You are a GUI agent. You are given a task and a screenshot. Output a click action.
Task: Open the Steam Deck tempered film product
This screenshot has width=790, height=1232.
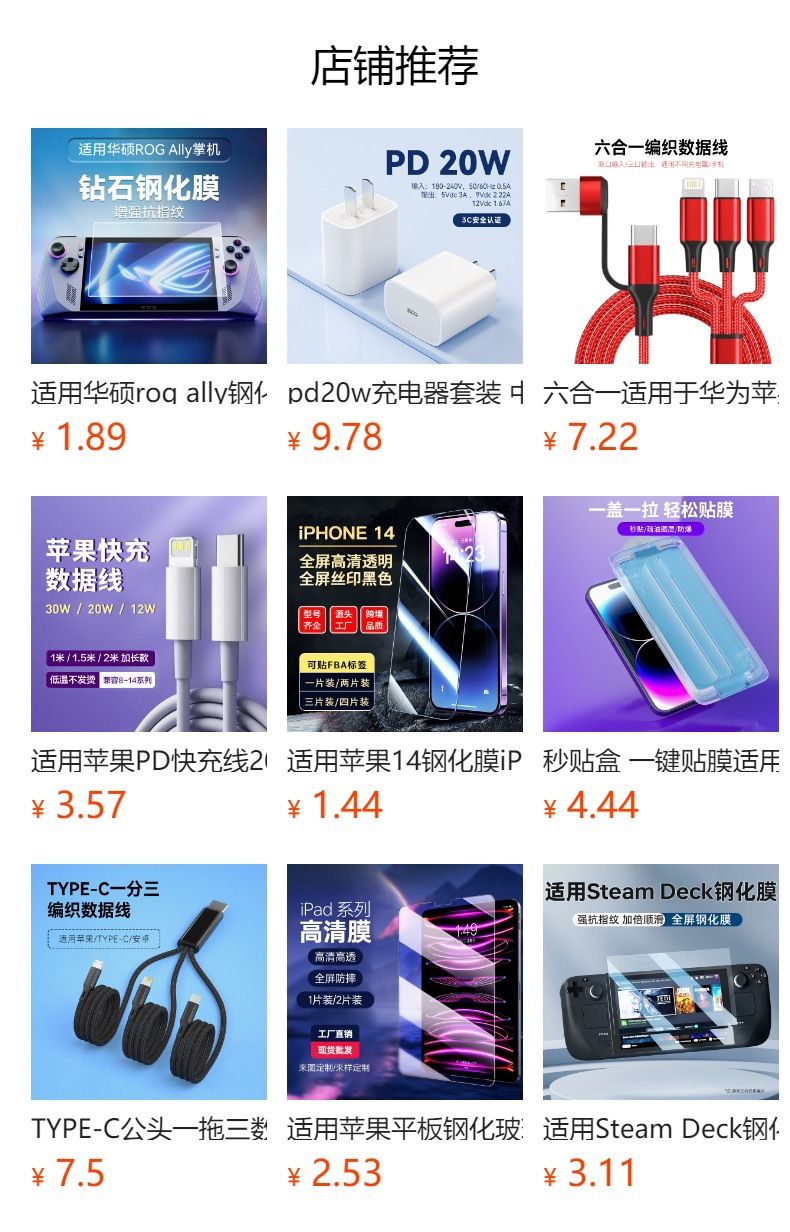pos(661,982)
